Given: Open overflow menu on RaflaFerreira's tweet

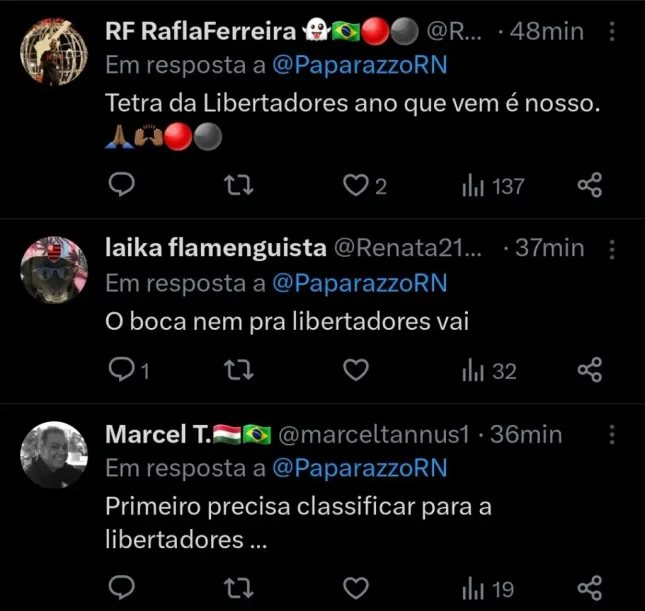Looking at the screenshot, I should 612,31.
